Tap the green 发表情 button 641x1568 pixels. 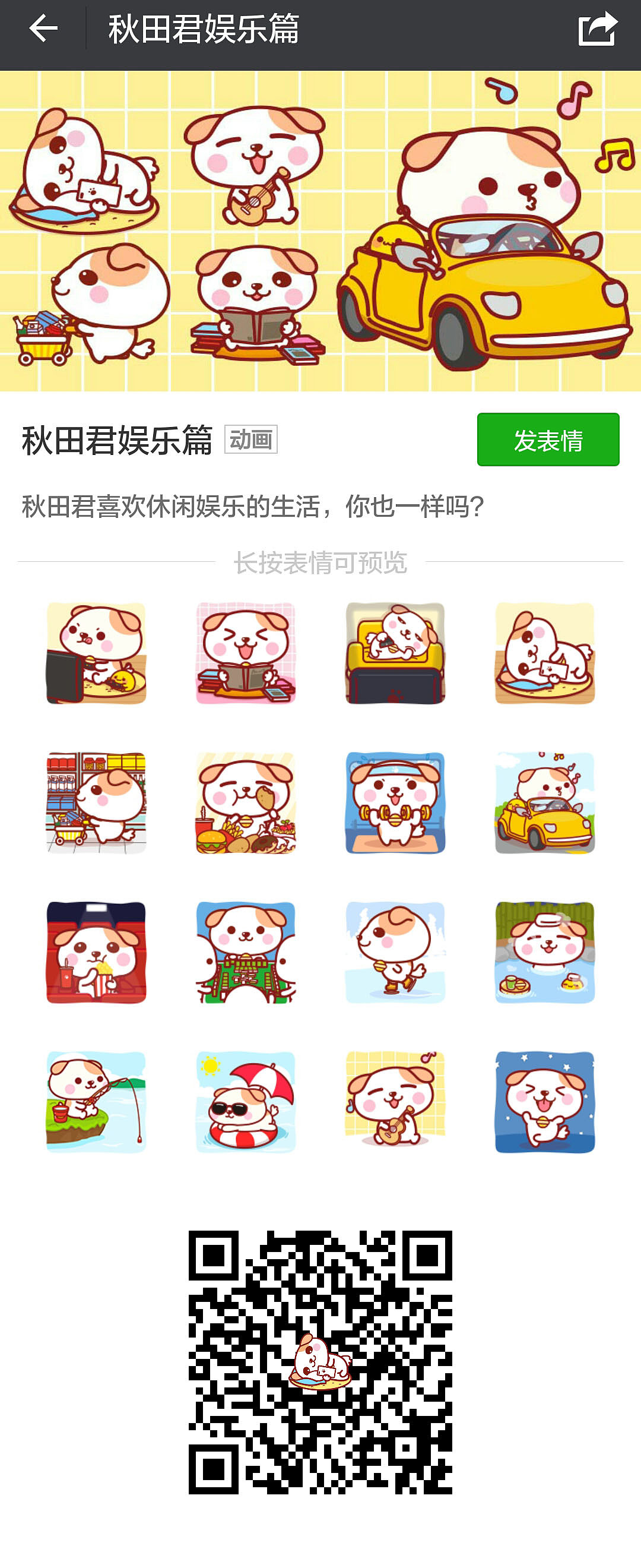(x=547, y=440)
